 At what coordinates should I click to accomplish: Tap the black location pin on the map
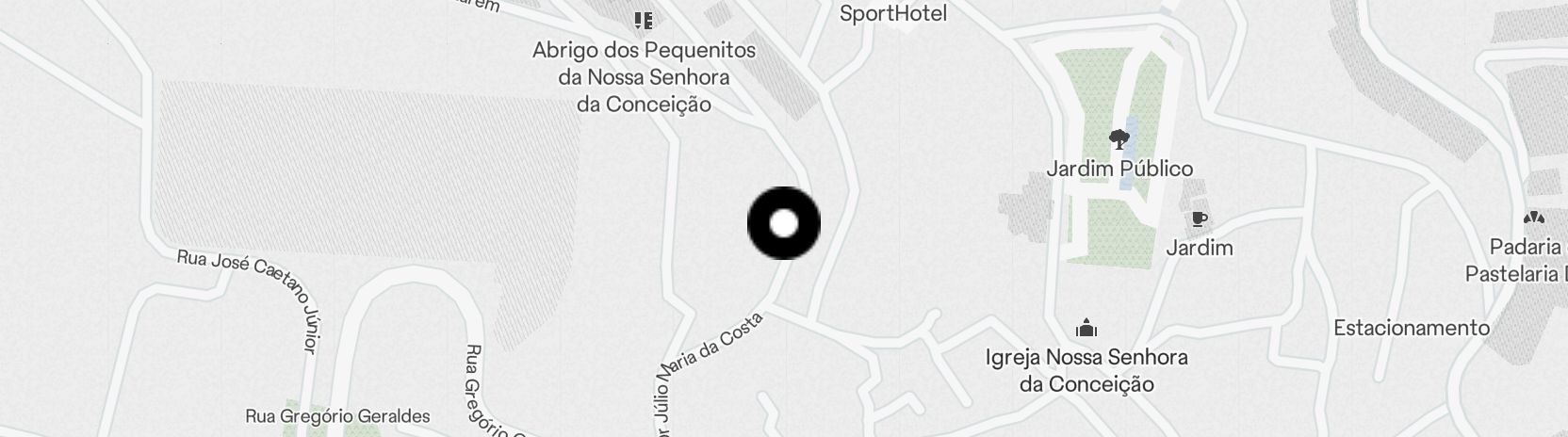pyautogui.click(x=784, y=224)
